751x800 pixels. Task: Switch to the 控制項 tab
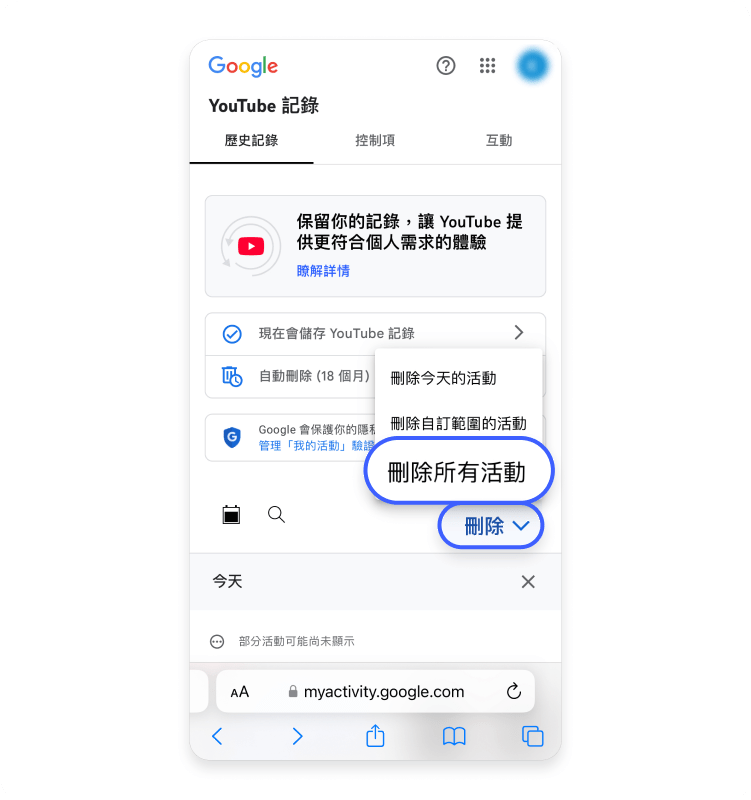375,141
